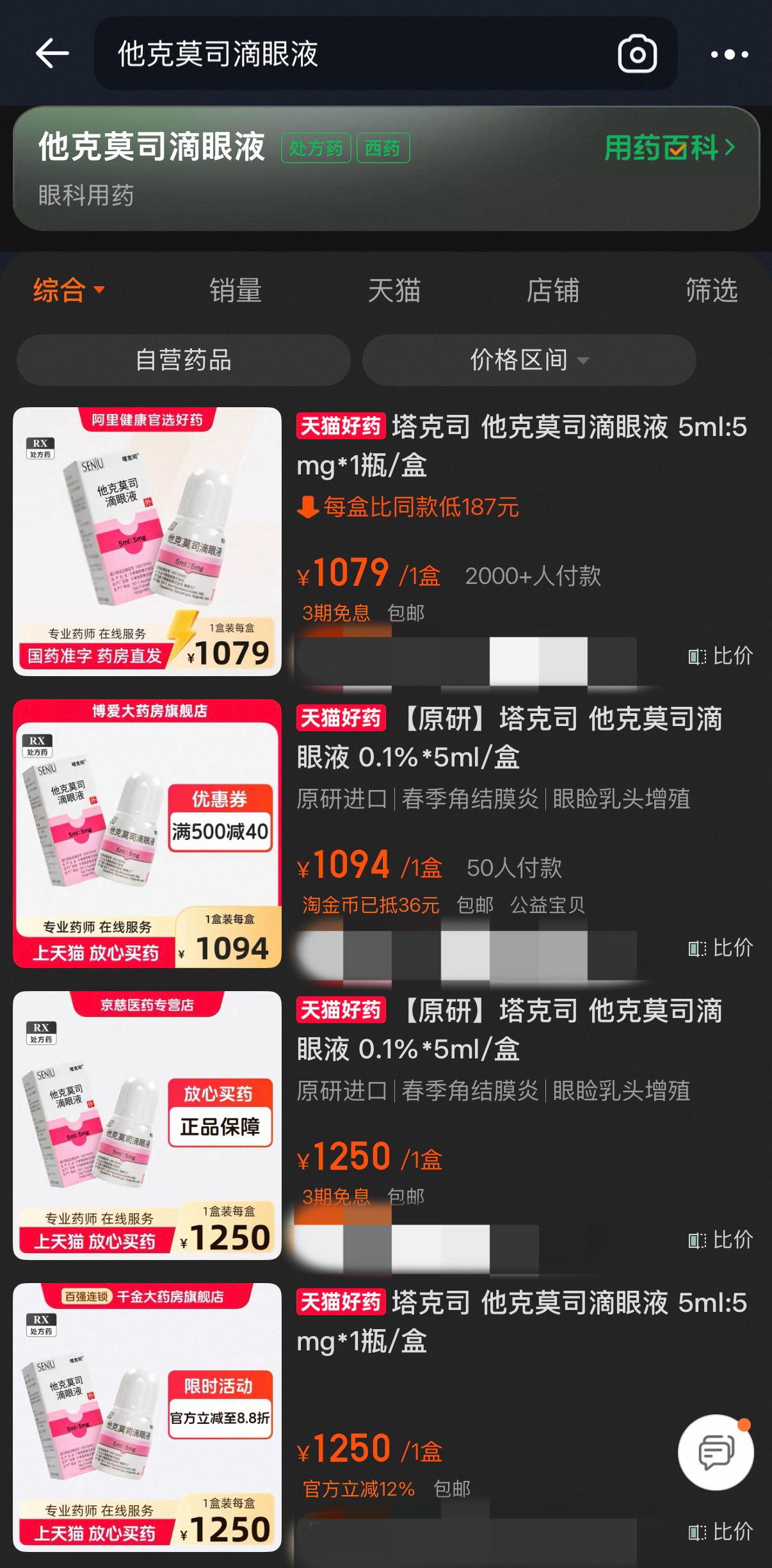This screenshot has height=1568, width=772.
Task: Open the 千金大药房旗舰店 ¥1250 product
Action: coord(147,1418)
